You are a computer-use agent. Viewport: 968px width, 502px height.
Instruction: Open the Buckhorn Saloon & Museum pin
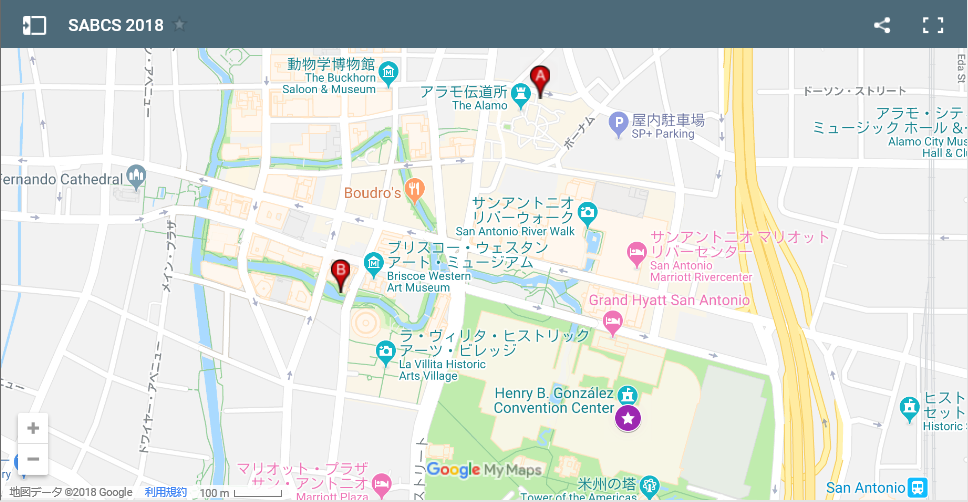pos(388,72)
